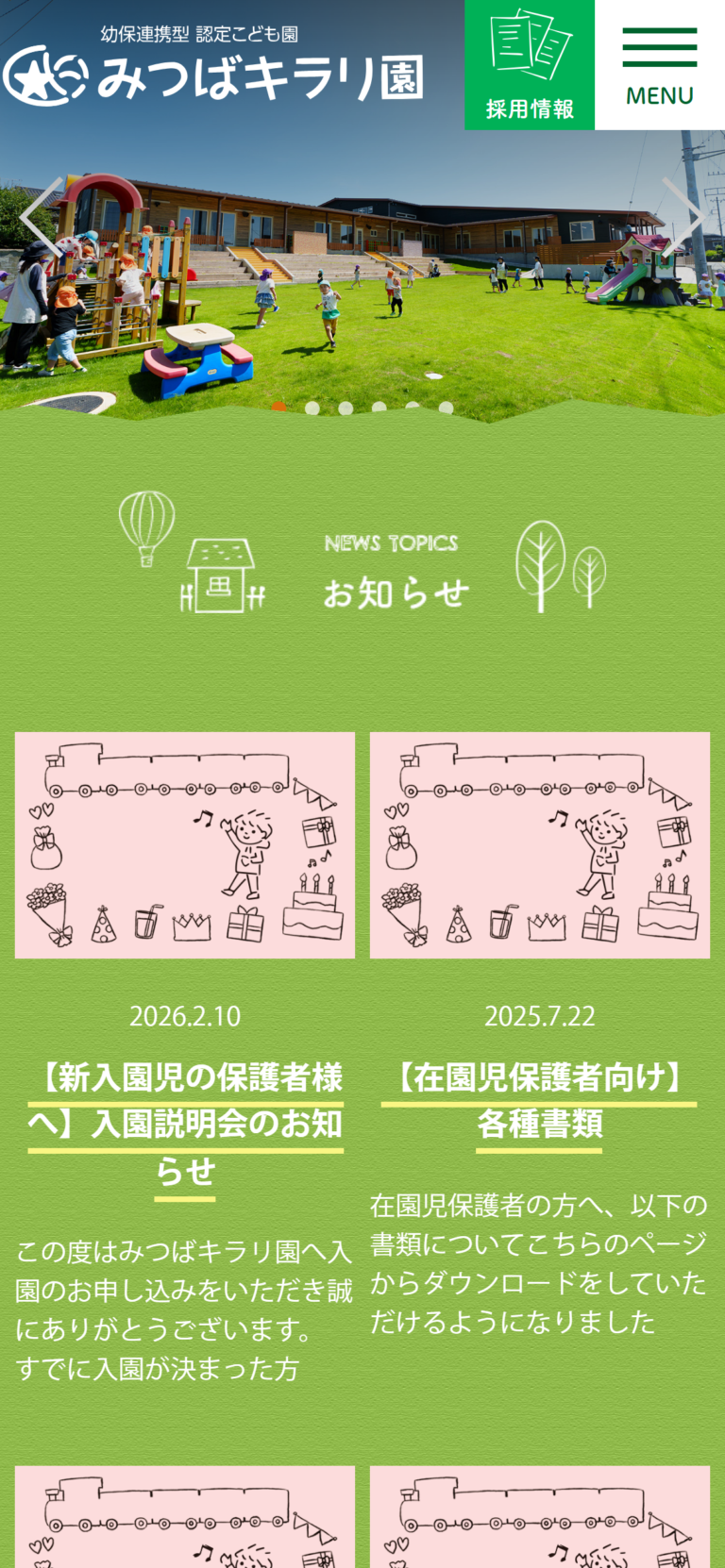
Task: Select the last slide indicator dot
Action: click(x=446, y=409)
